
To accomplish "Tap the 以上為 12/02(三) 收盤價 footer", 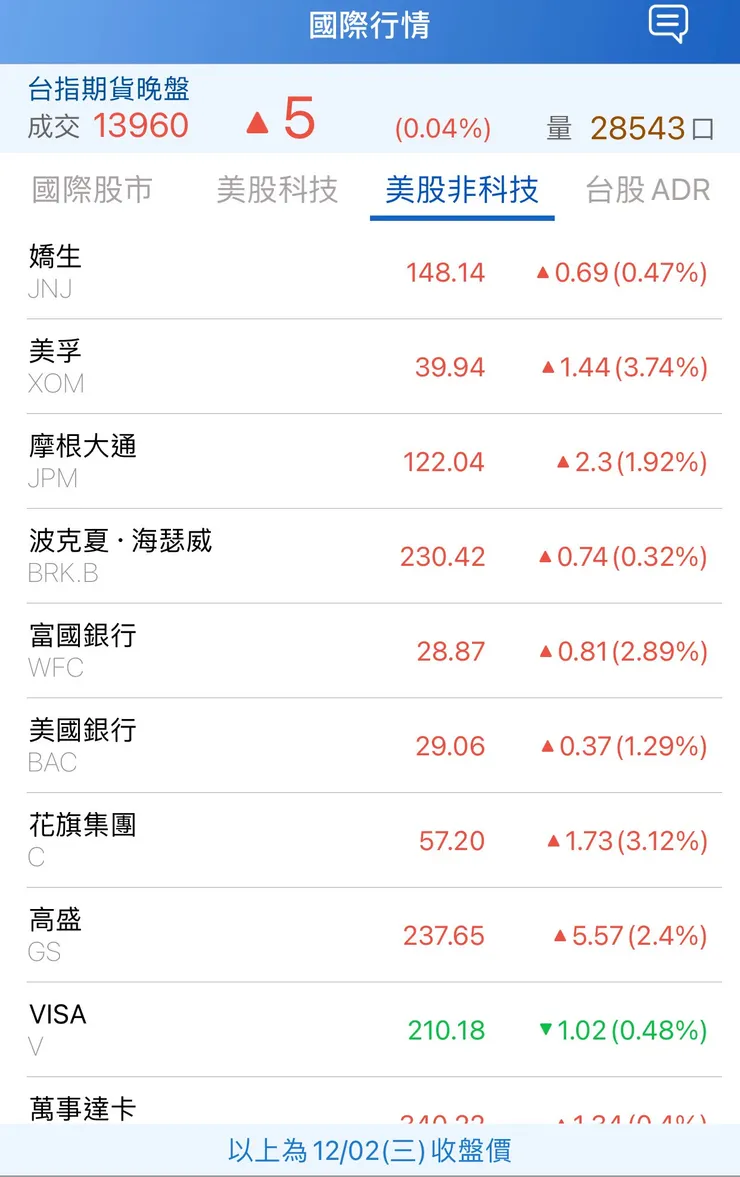I will click(x=370, y=1152).
